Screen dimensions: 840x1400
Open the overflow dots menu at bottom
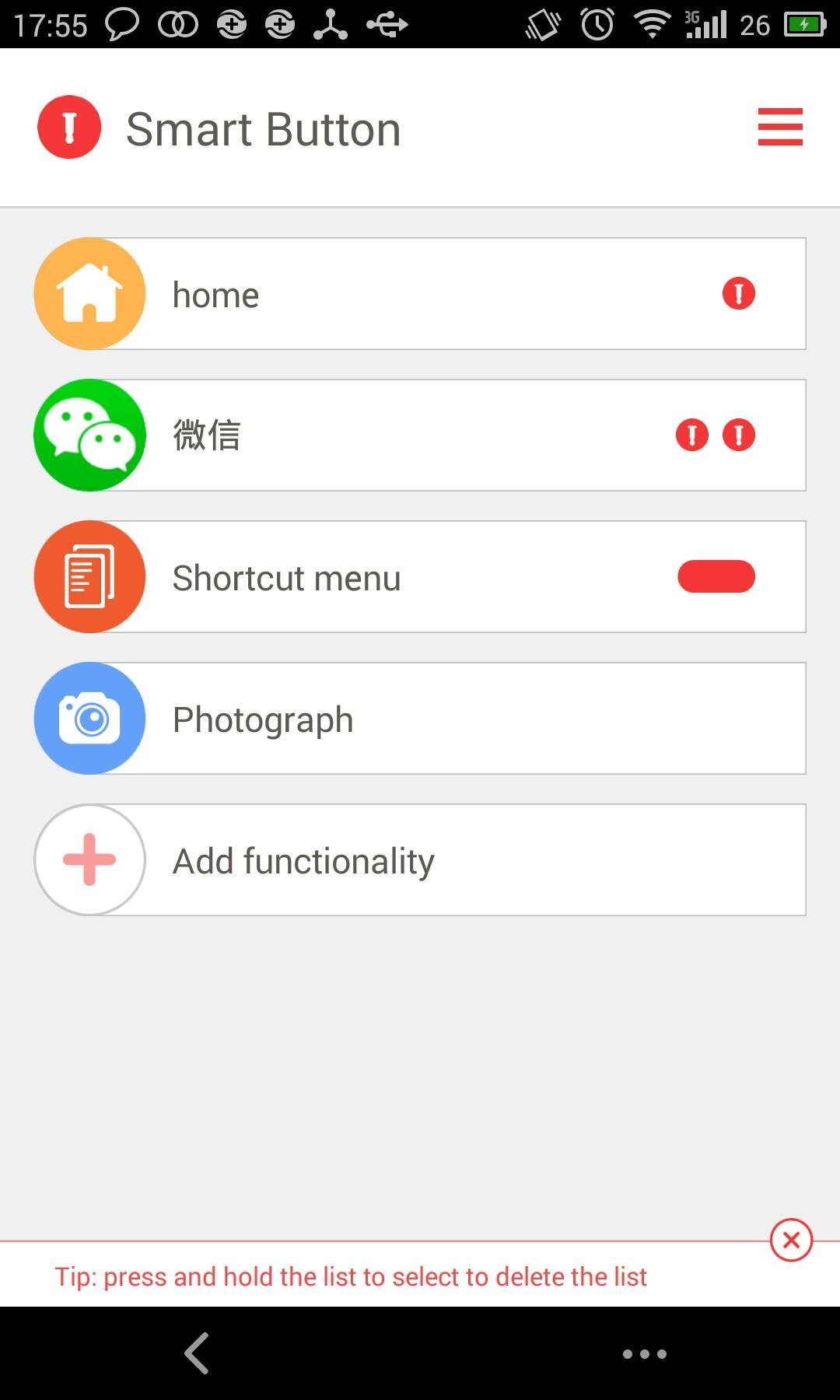646,1353
